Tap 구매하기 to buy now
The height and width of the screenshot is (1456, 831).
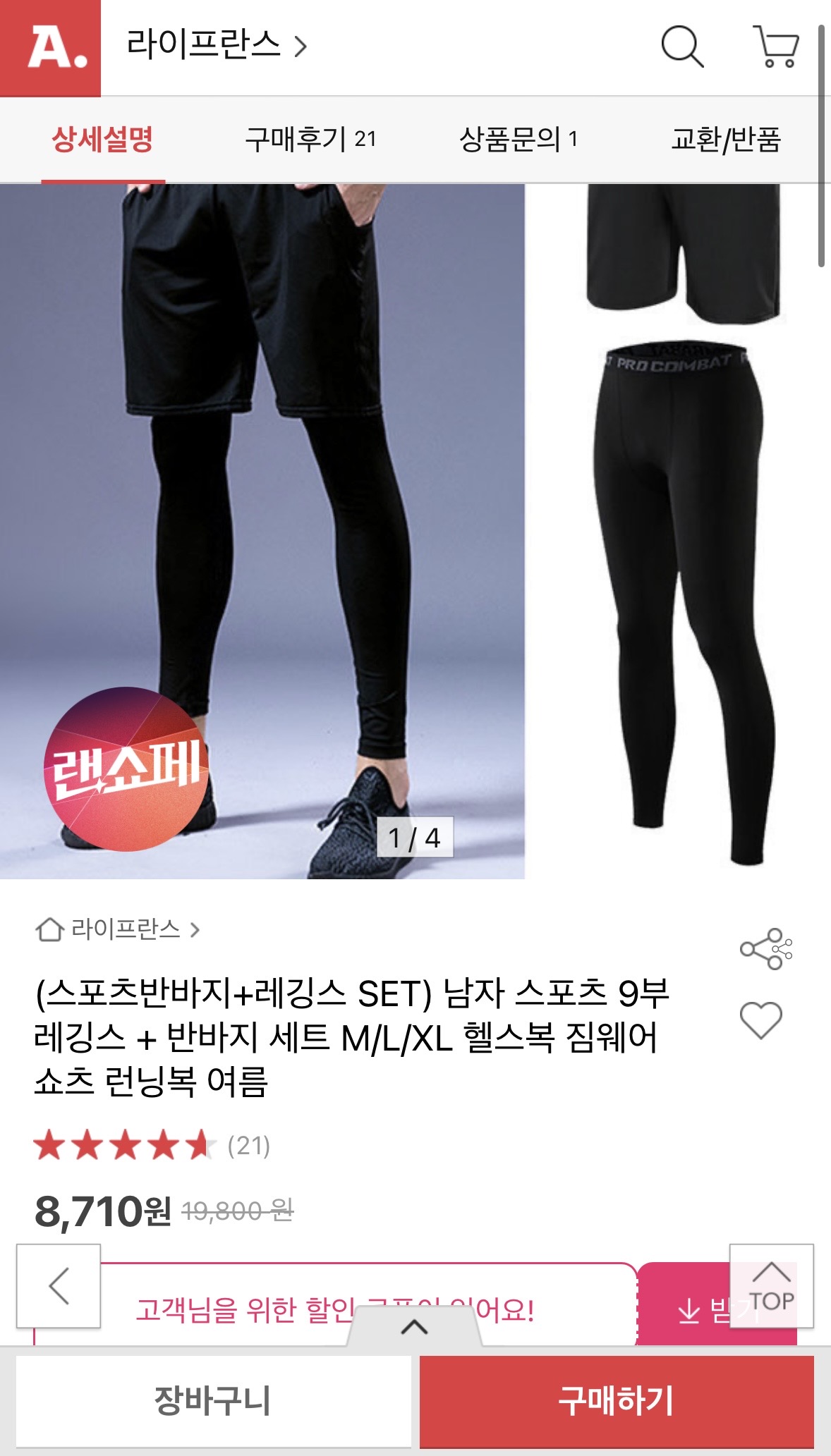pos(617,1400)
